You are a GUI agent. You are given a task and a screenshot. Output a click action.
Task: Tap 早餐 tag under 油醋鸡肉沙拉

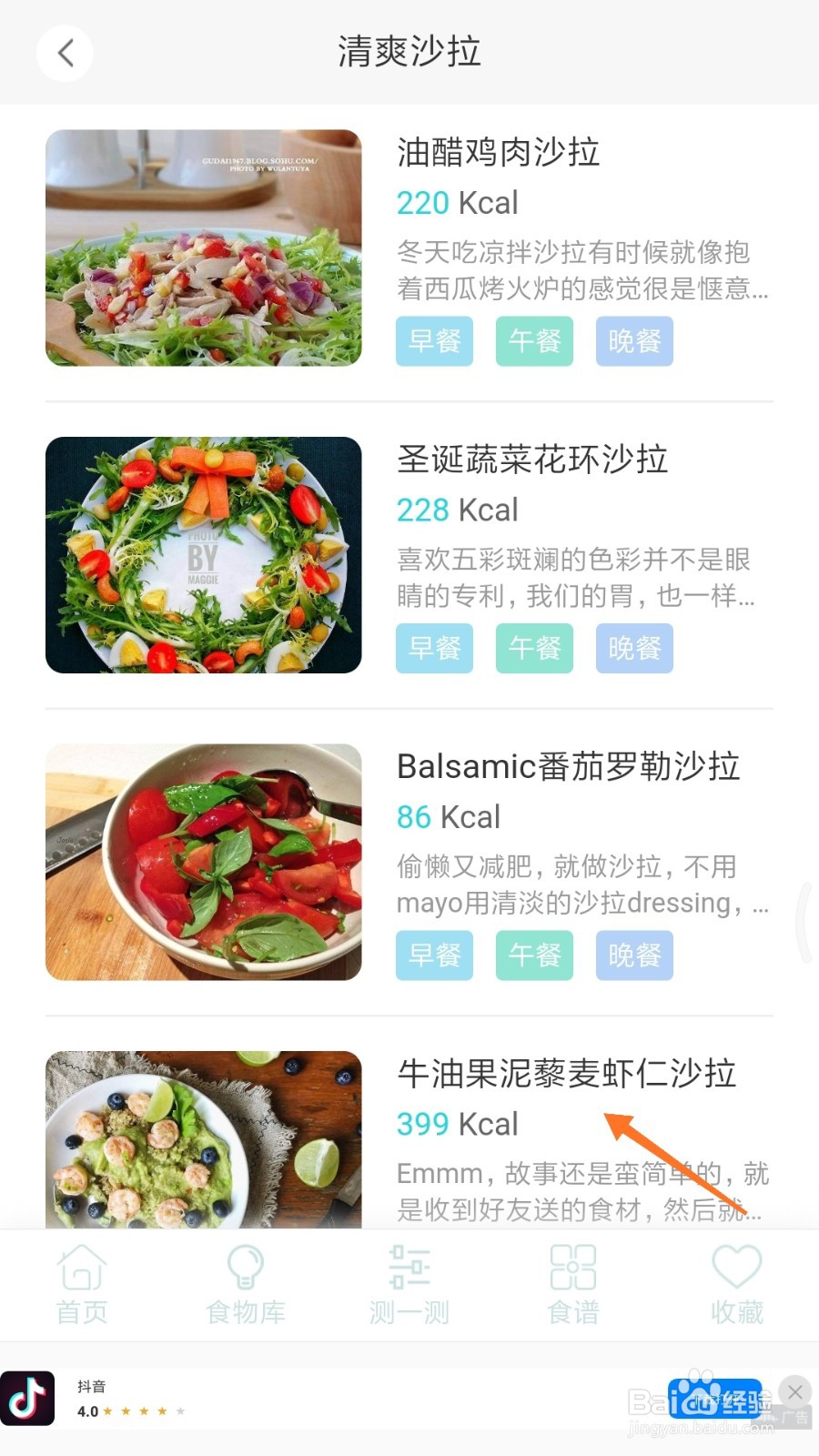[434, 341]
